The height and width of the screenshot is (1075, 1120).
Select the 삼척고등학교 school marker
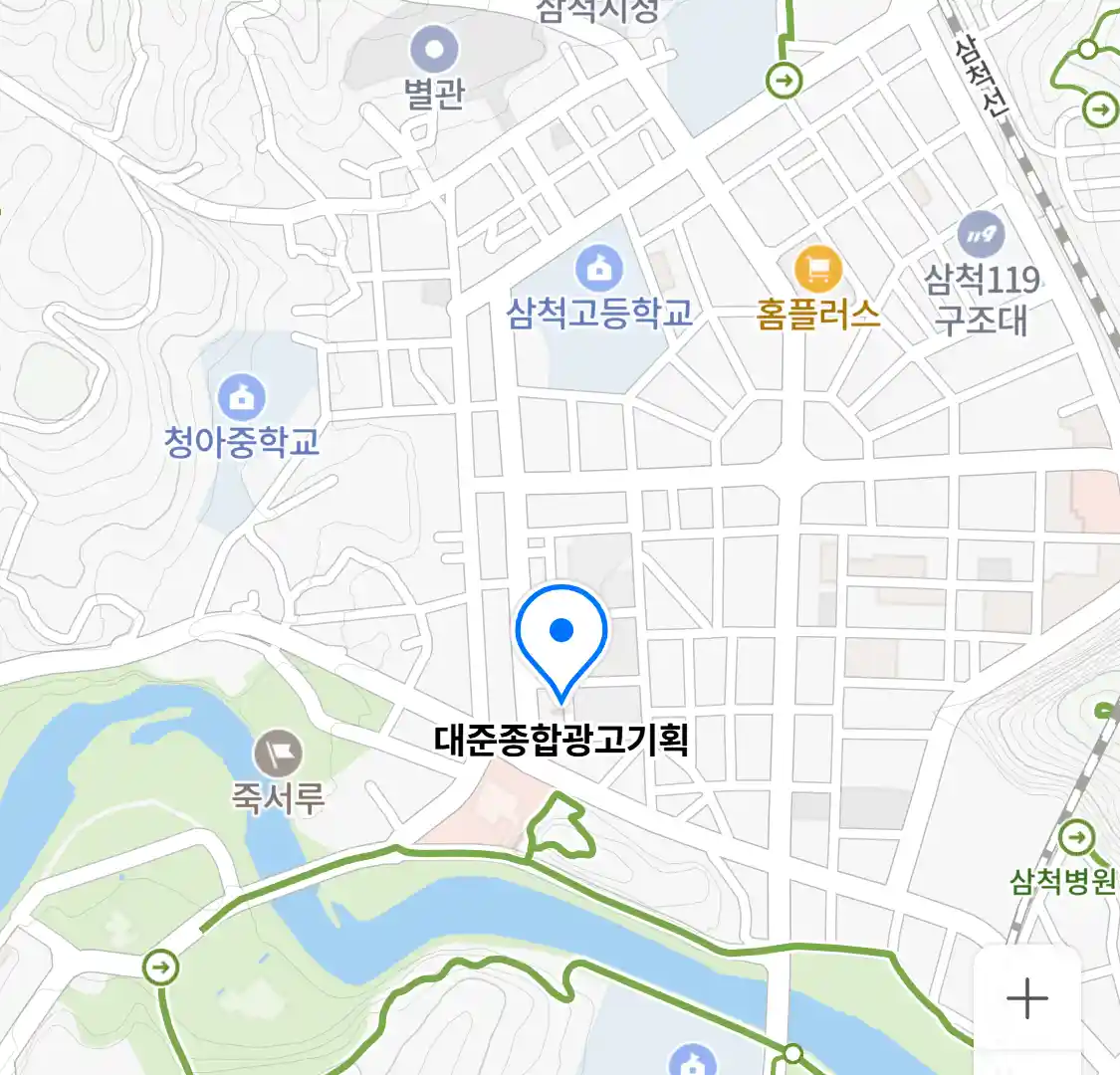pyautogui.click(x=599, y=267)
